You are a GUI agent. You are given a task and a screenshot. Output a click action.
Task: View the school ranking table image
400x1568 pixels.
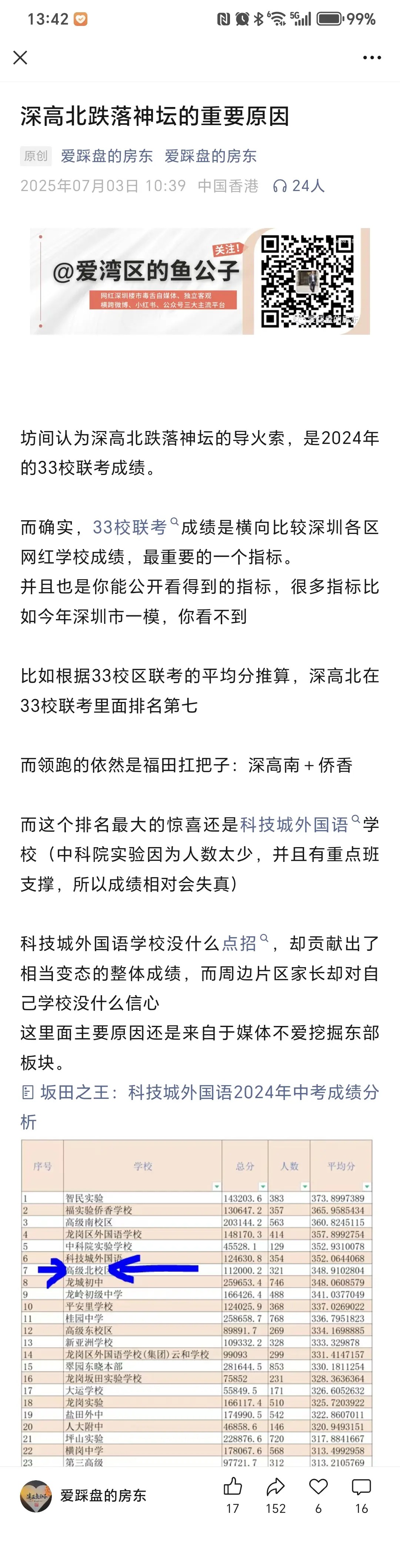coord(197,1302)
